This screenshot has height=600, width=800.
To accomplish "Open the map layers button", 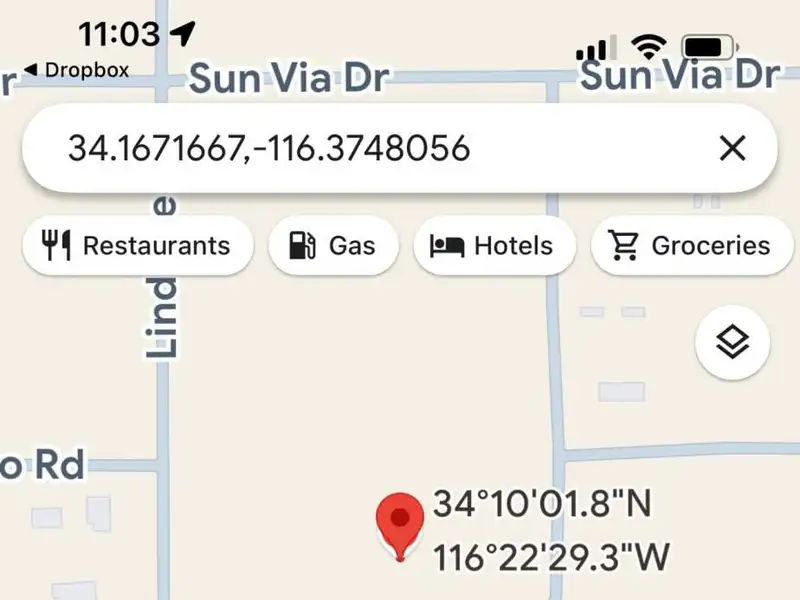I will click(x=733, y=344).
